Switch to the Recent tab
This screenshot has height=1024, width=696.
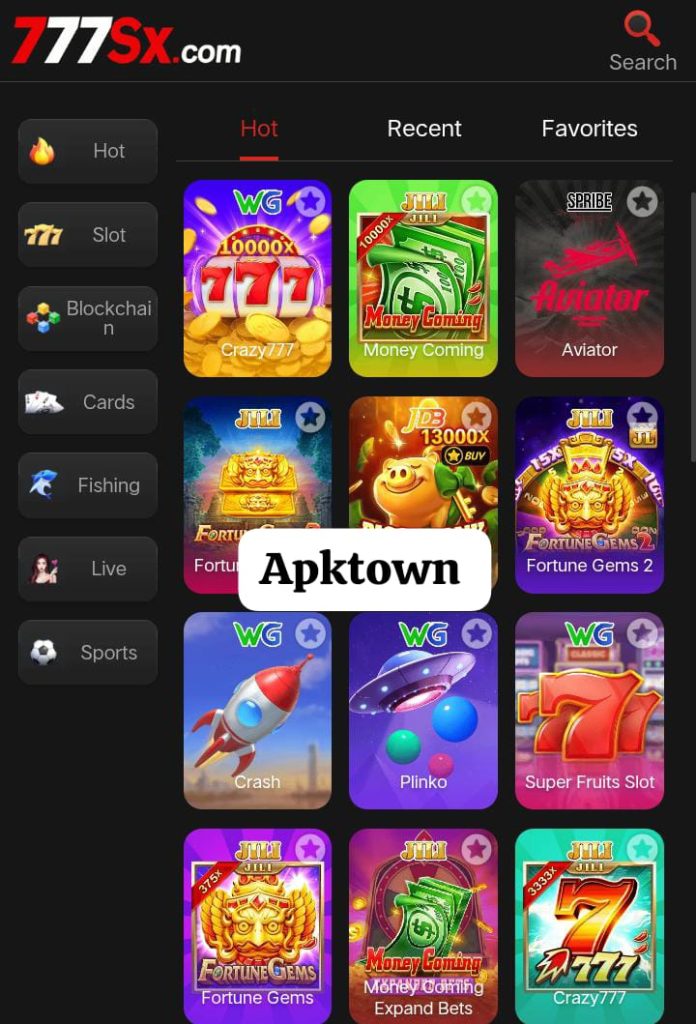[424, 129]
